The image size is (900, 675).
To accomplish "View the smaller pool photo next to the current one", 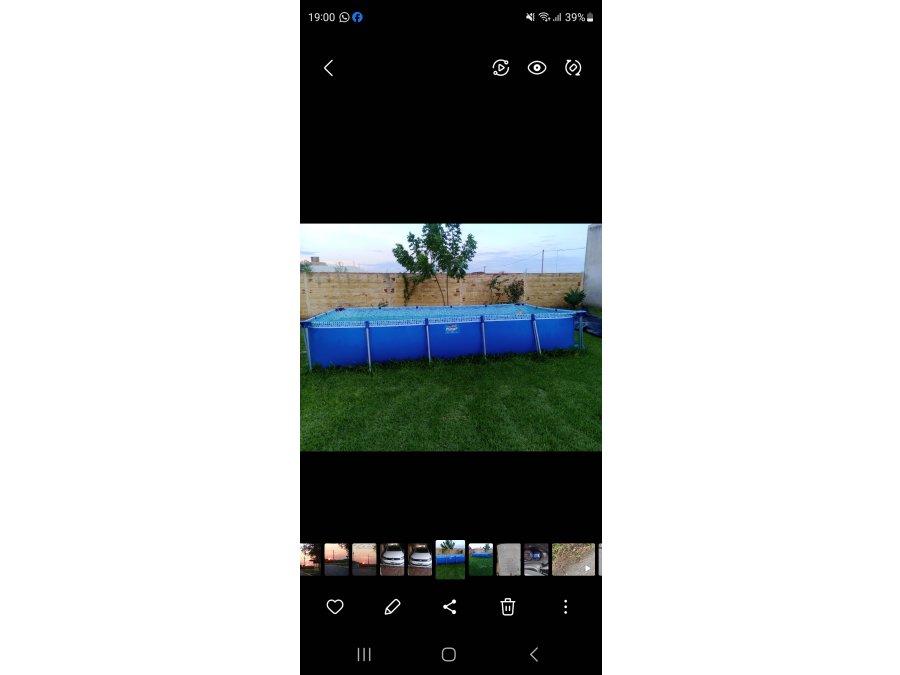I will coord(481,560).
